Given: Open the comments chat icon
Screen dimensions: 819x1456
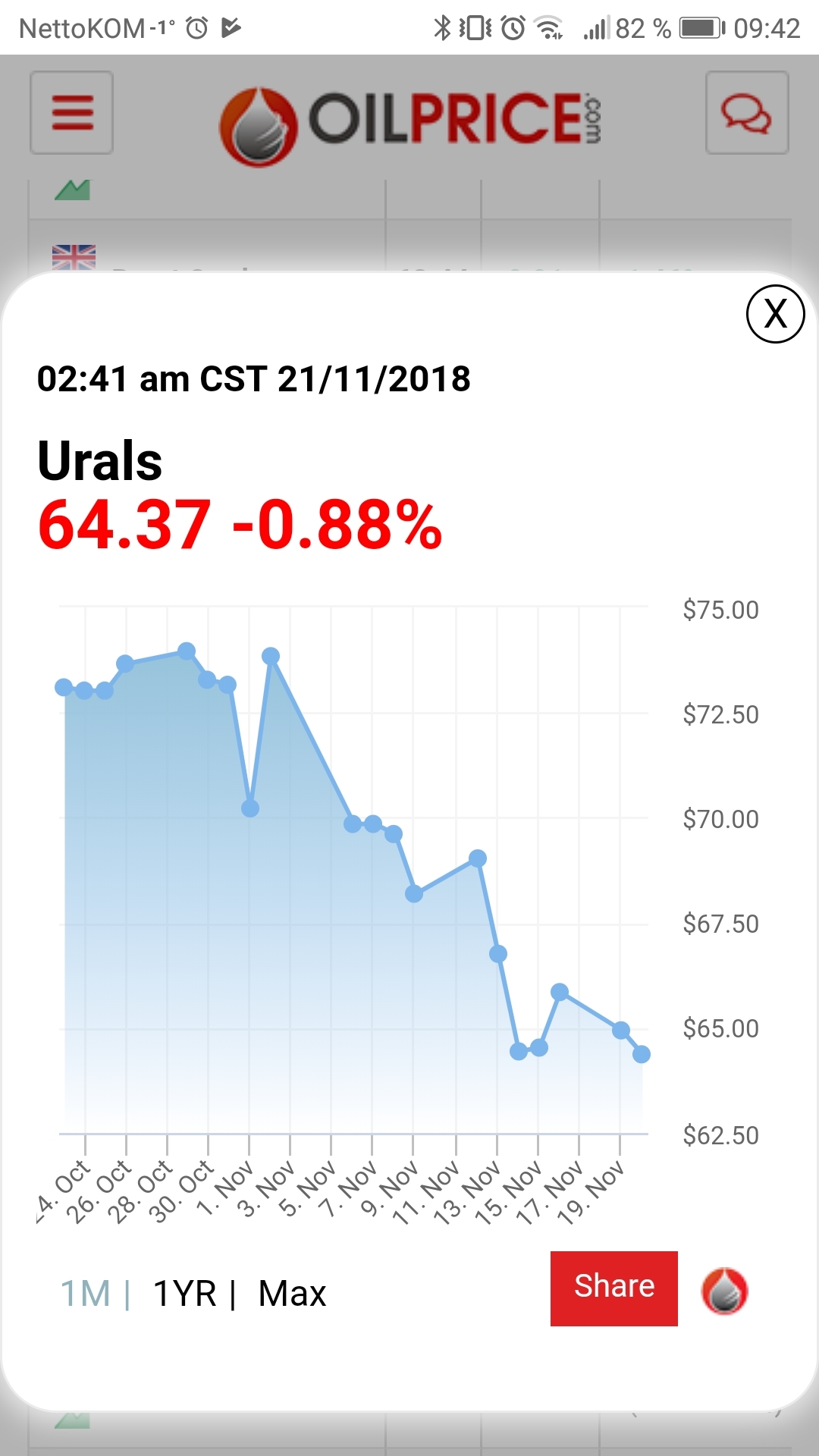Looking at the screenshot, I should click(x=746, y=113).
